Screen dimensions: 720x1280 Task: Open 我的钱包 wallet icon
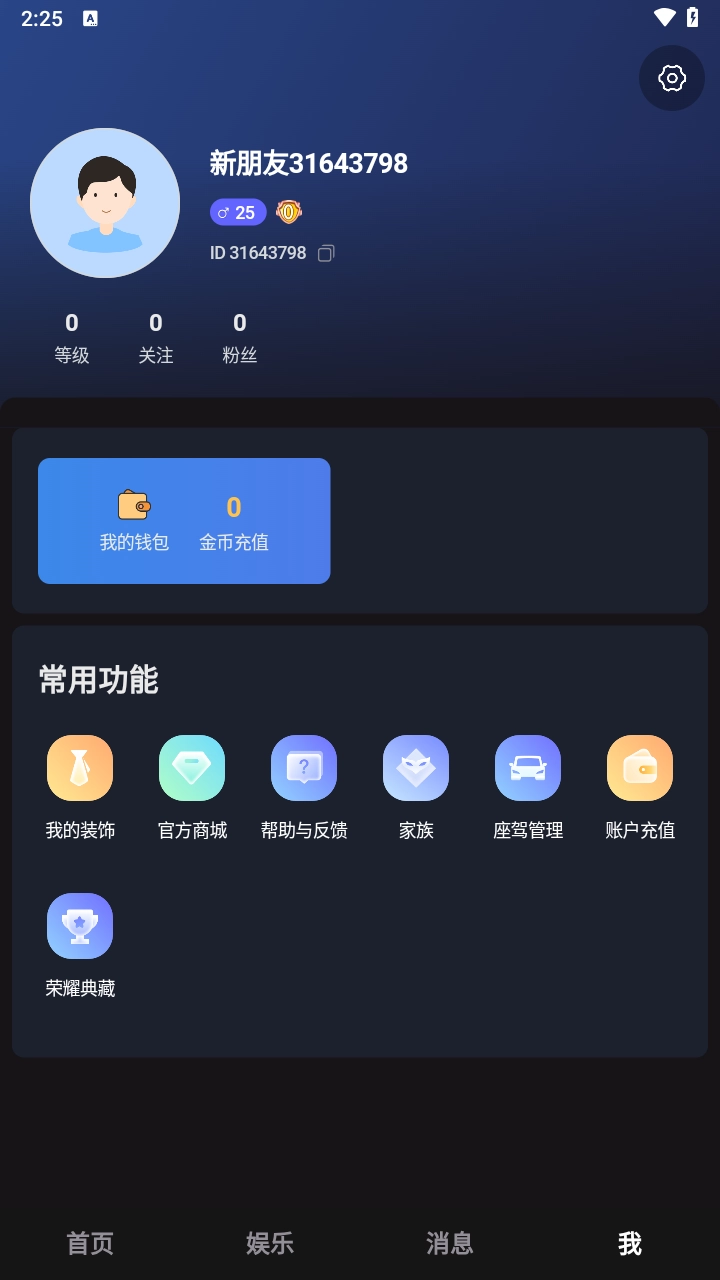click(x=135, y=520)
